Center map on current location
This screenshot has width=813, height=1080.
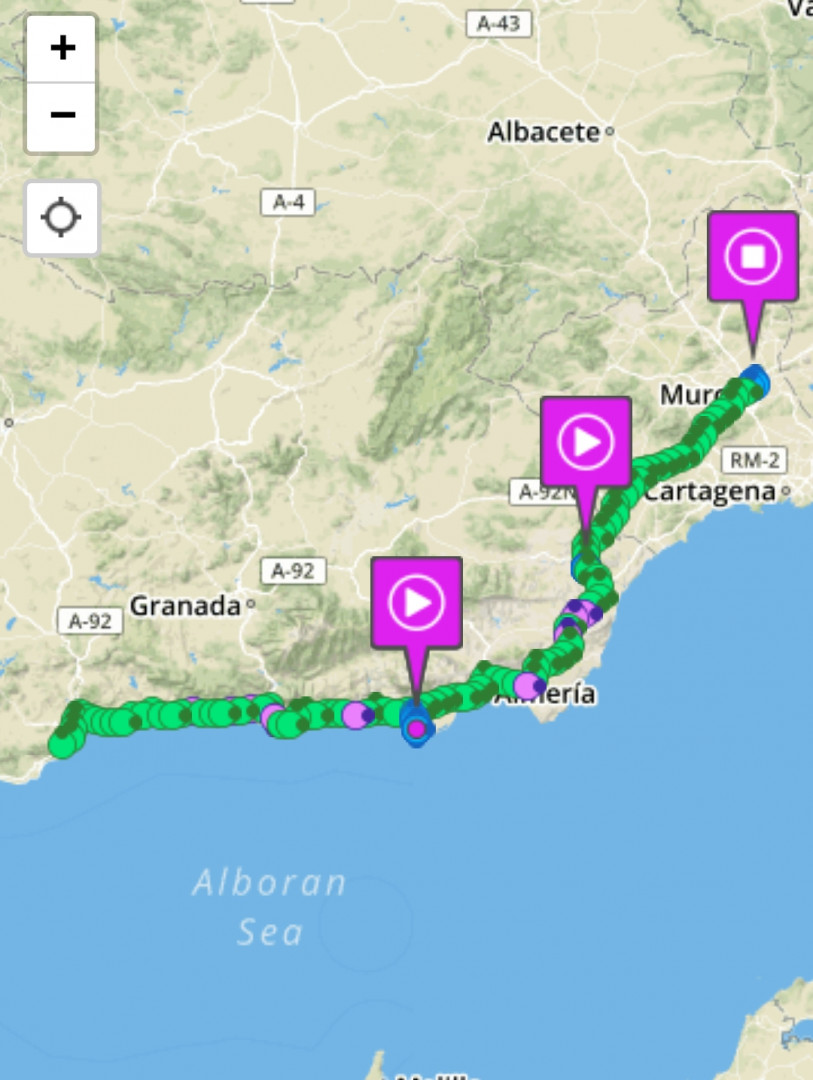click(x=62, y=217)
